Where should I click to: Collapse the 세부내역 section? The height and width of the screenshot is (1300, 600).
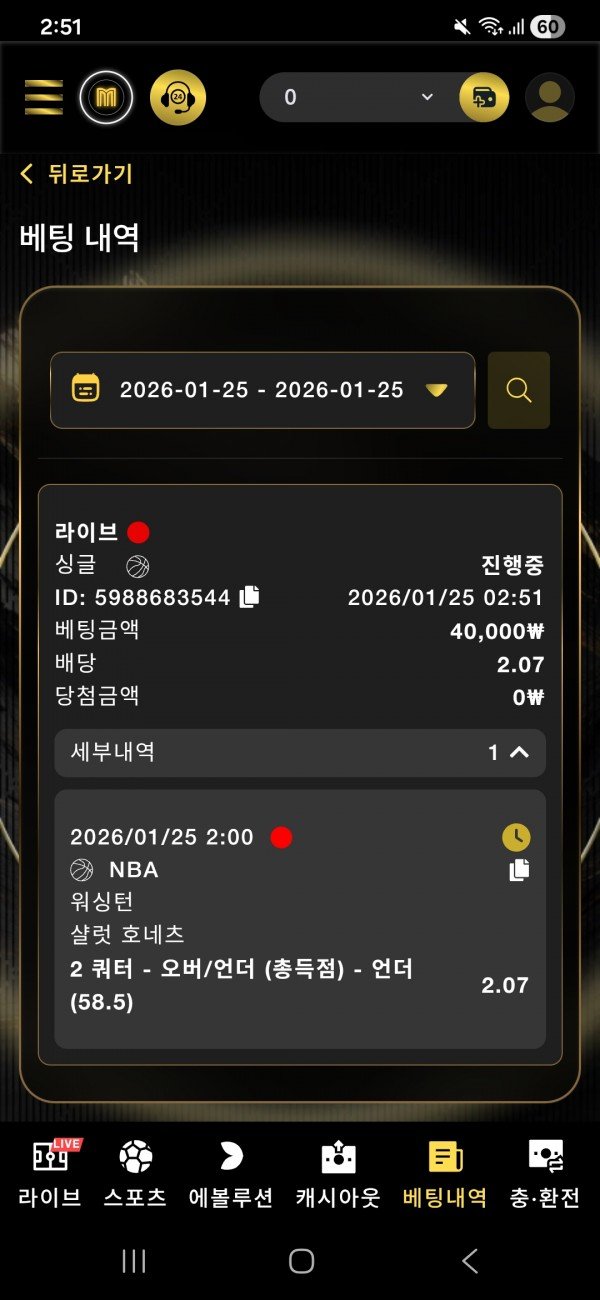[519, 753]
